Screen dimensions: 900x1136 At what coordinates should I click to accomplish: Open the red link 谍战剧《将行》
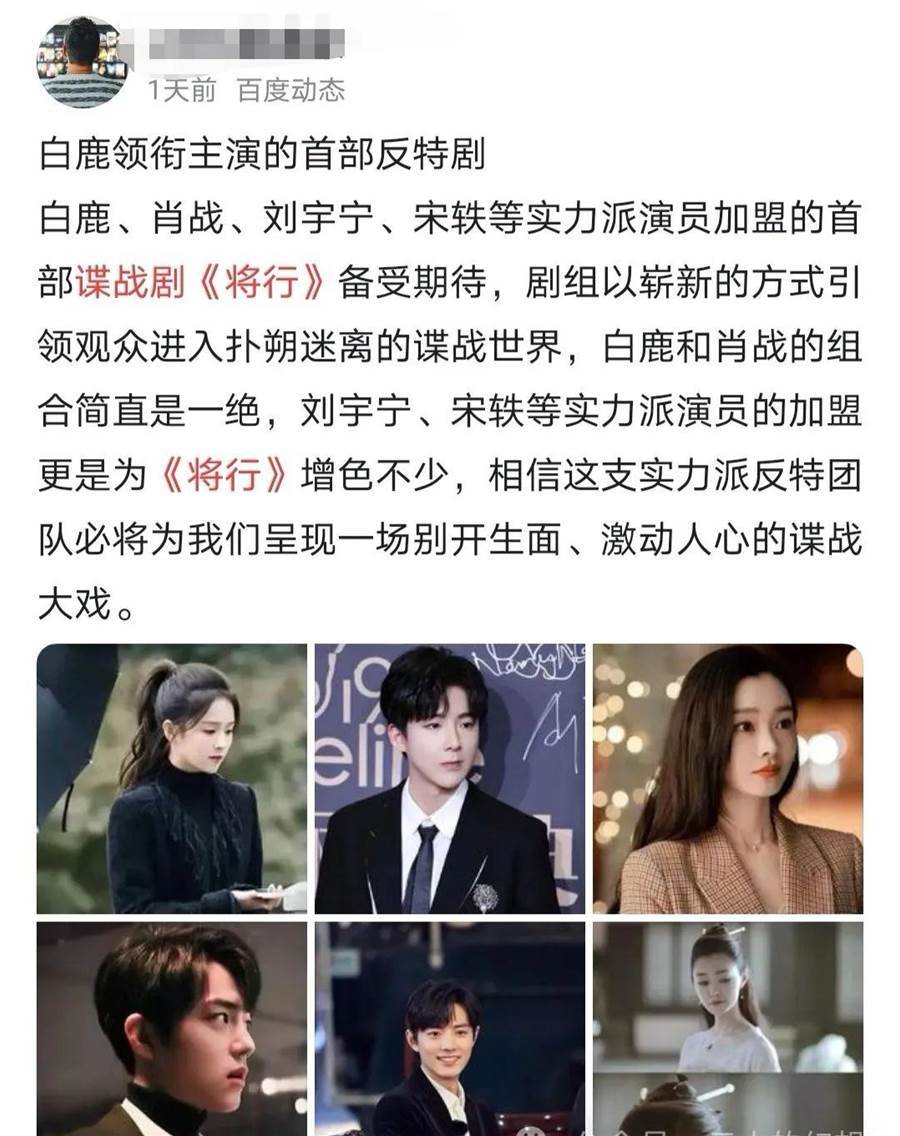(x=200, y=283)
